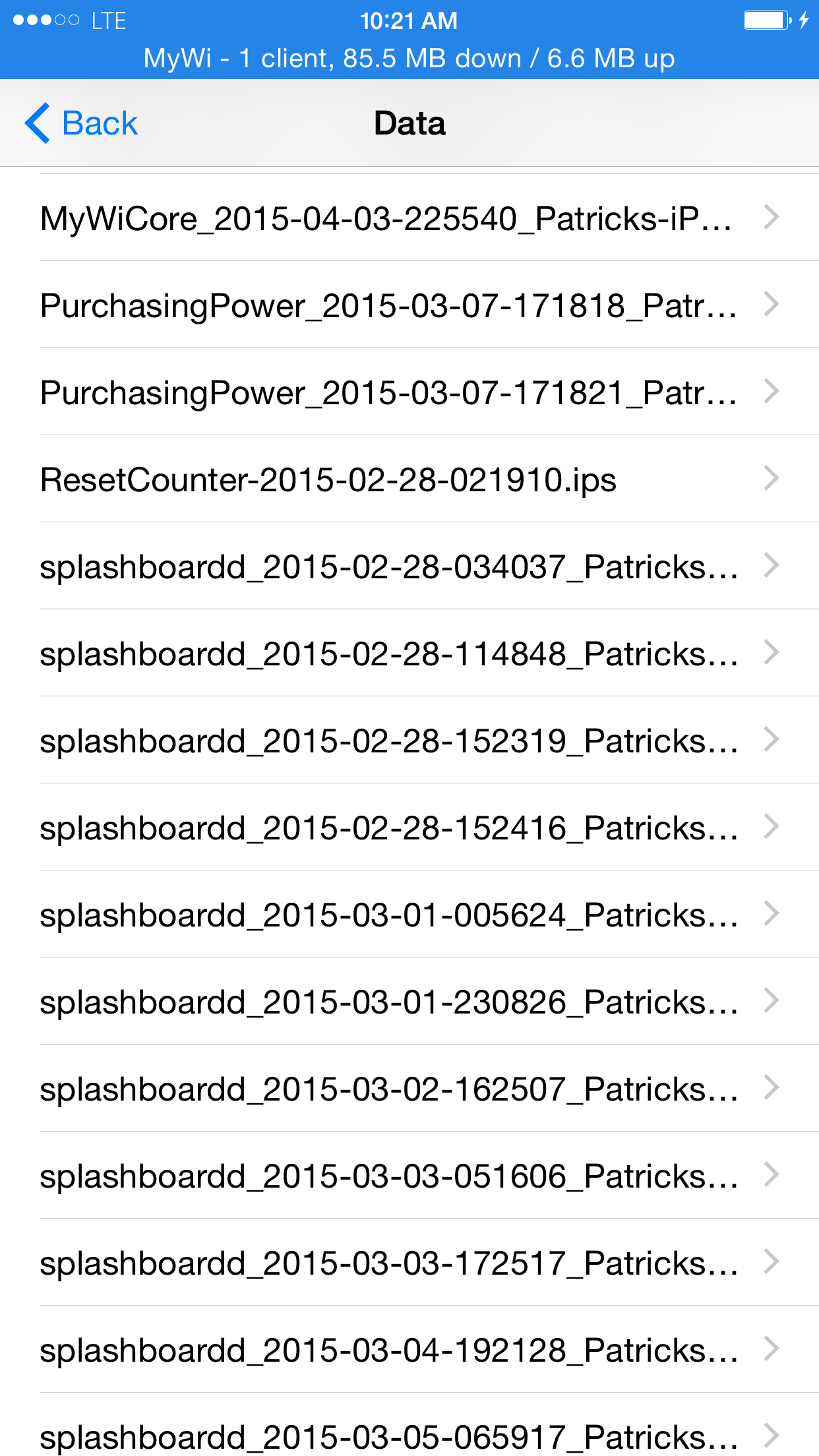Open the MyWiCore_2015-04-03-225540 log
The image size is (819, 1456).
(409, 218)
